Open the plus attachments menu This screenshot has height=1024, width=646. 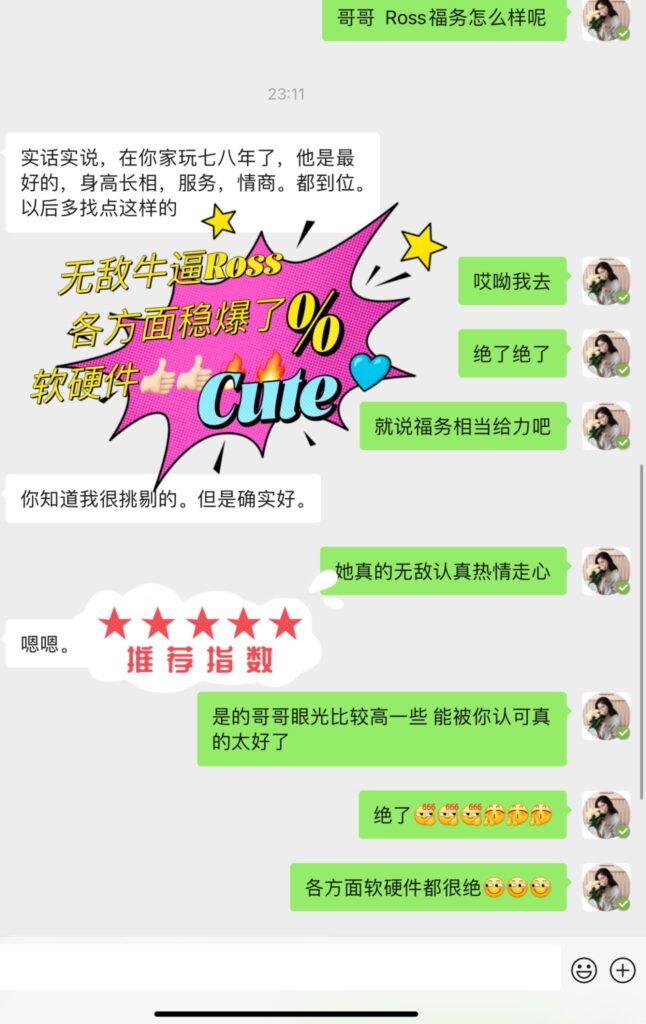point(623,969)
